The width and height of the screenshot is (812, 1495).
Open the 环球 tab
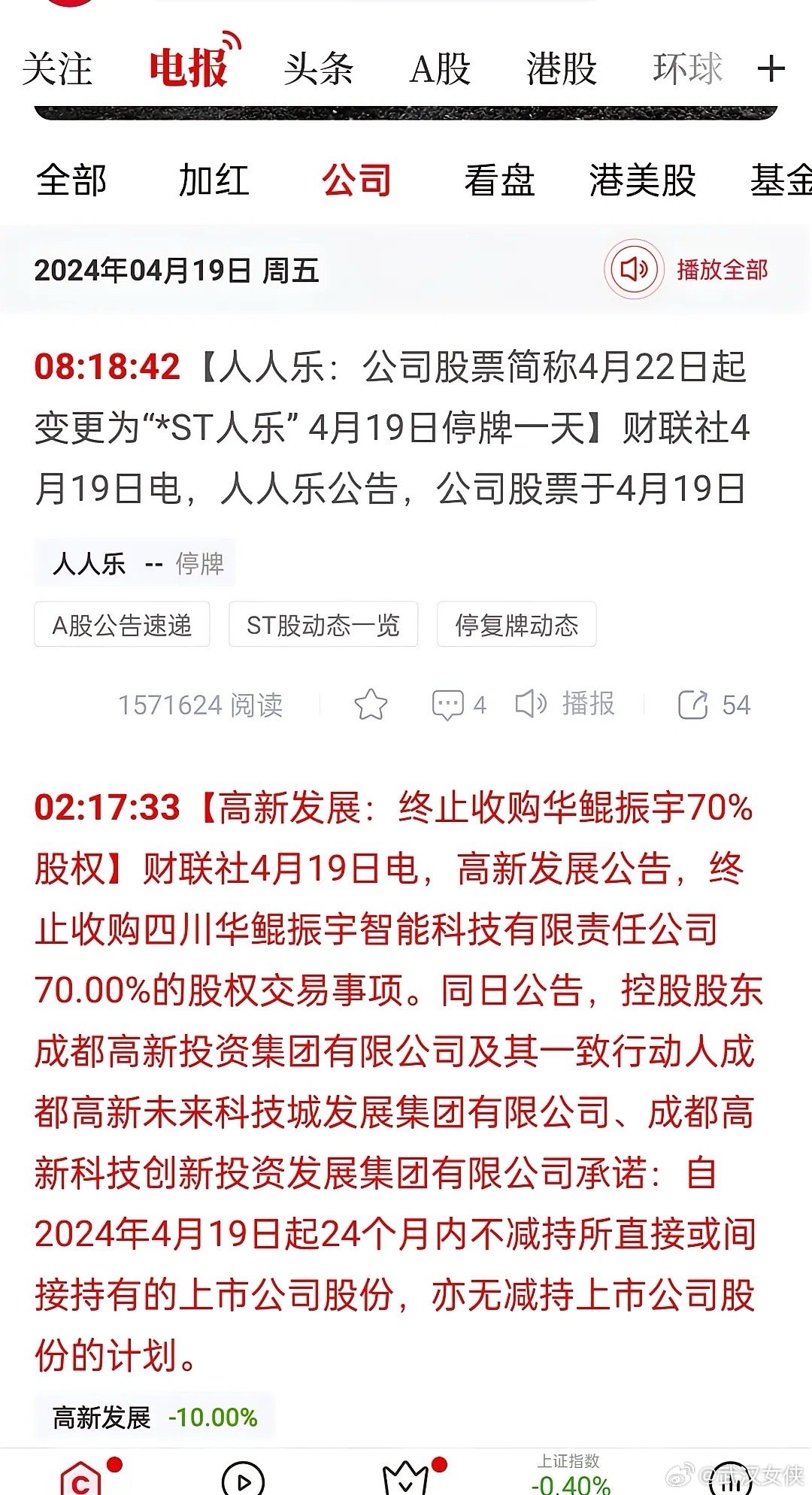coord(687,69)
